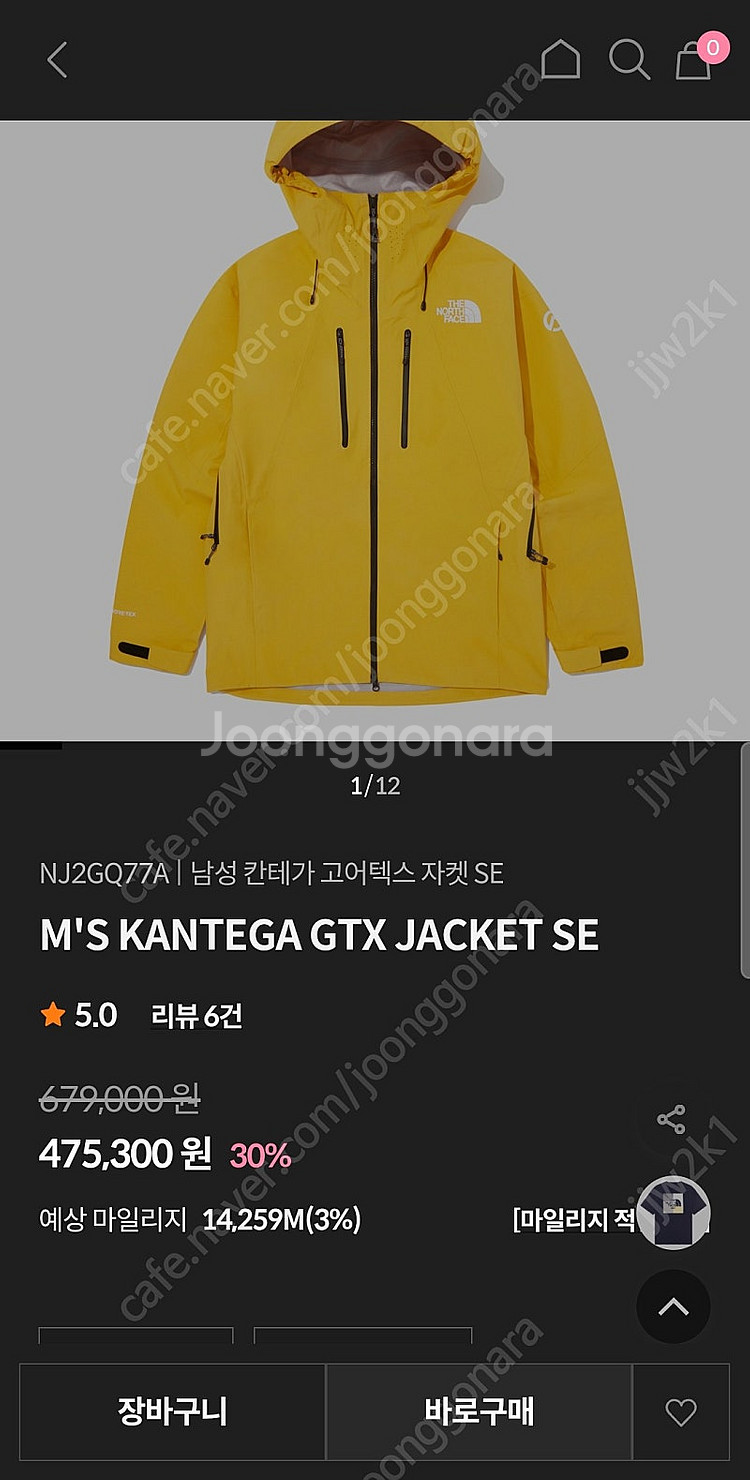The height and width of the screenshot is (1480, 750).
Task: Open the left product option selector
Action: click(135, 1338)
